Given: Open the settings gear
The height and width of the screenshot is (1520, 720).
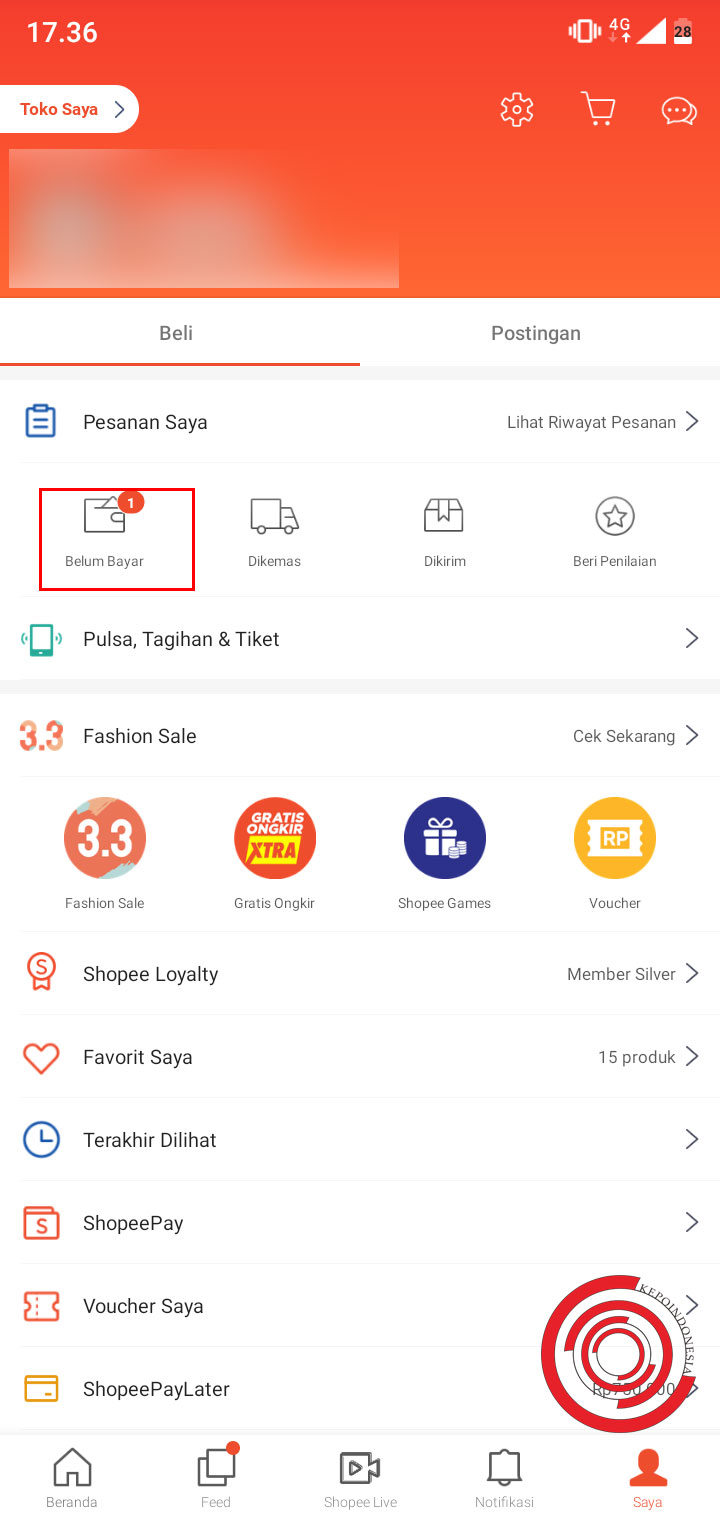Looking at the screenshot, I should click(516, 110).
